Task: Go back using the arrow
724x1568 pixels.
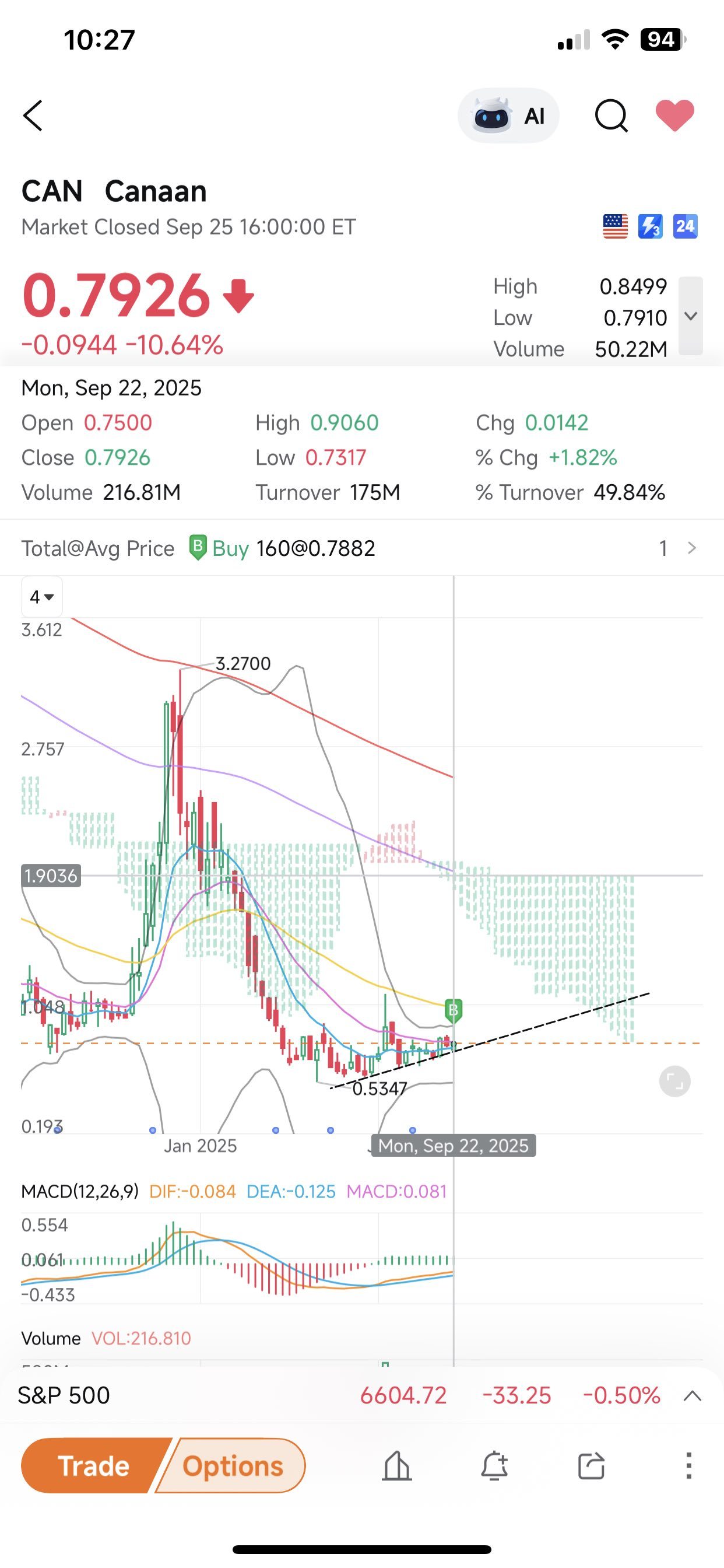Action: [33, 116]
